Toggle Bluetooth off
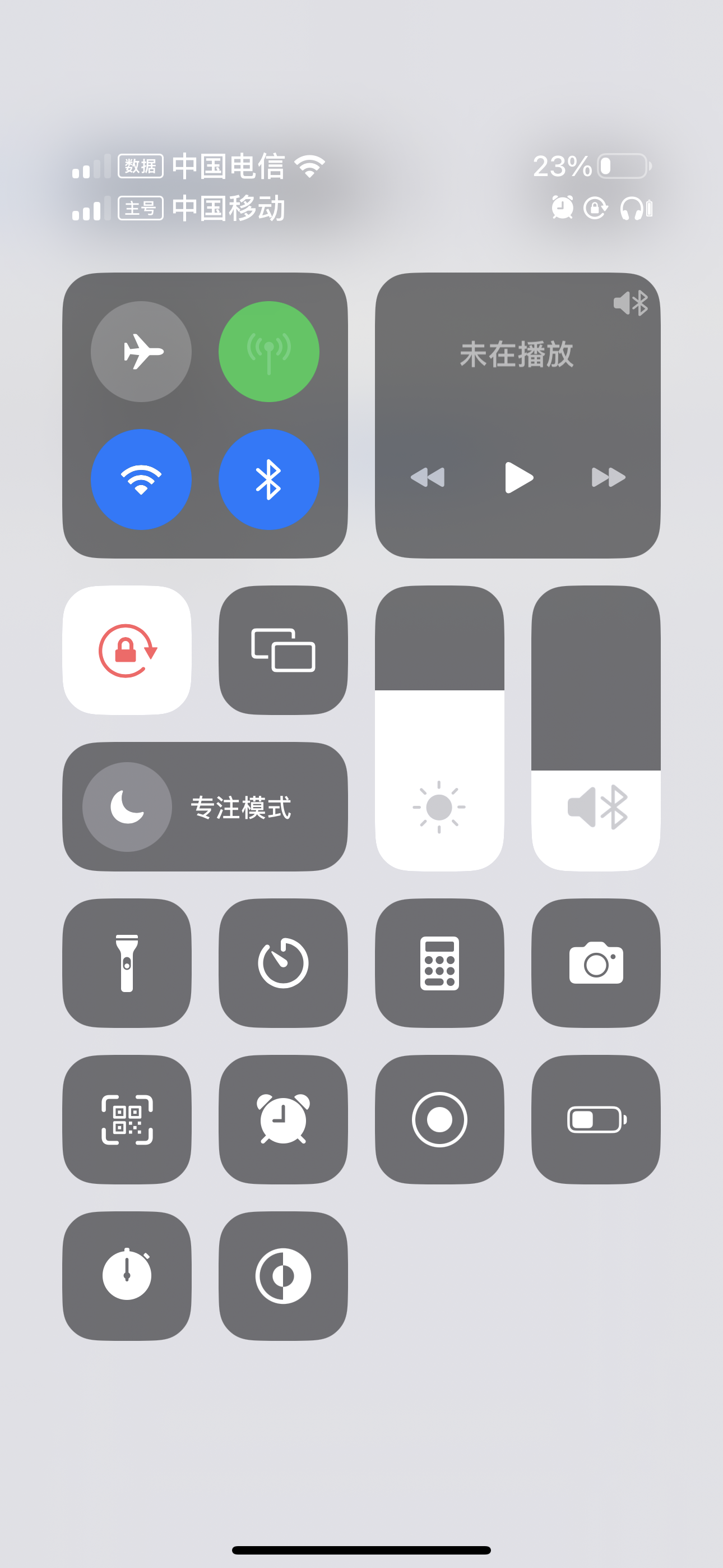Screen dimensions: 723x1568 tap(268, 479)
